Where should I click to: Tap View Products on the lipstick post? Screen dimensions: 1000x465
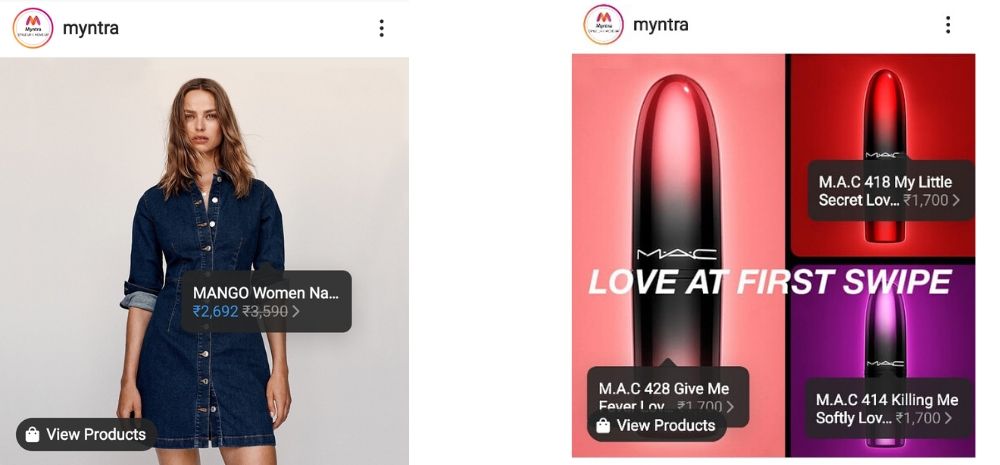pyautogui.click(x=657, y=426)
